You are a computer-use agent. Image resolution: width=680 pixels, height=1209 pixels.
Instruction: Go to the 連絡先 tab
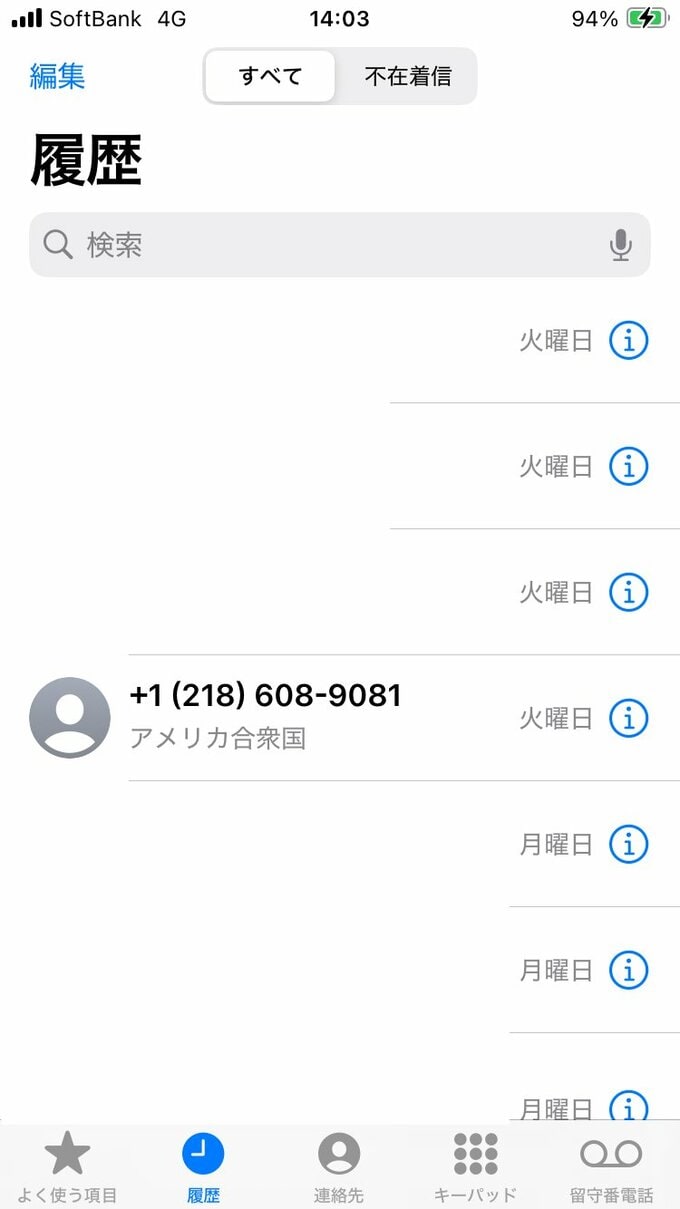(339, 1167)
